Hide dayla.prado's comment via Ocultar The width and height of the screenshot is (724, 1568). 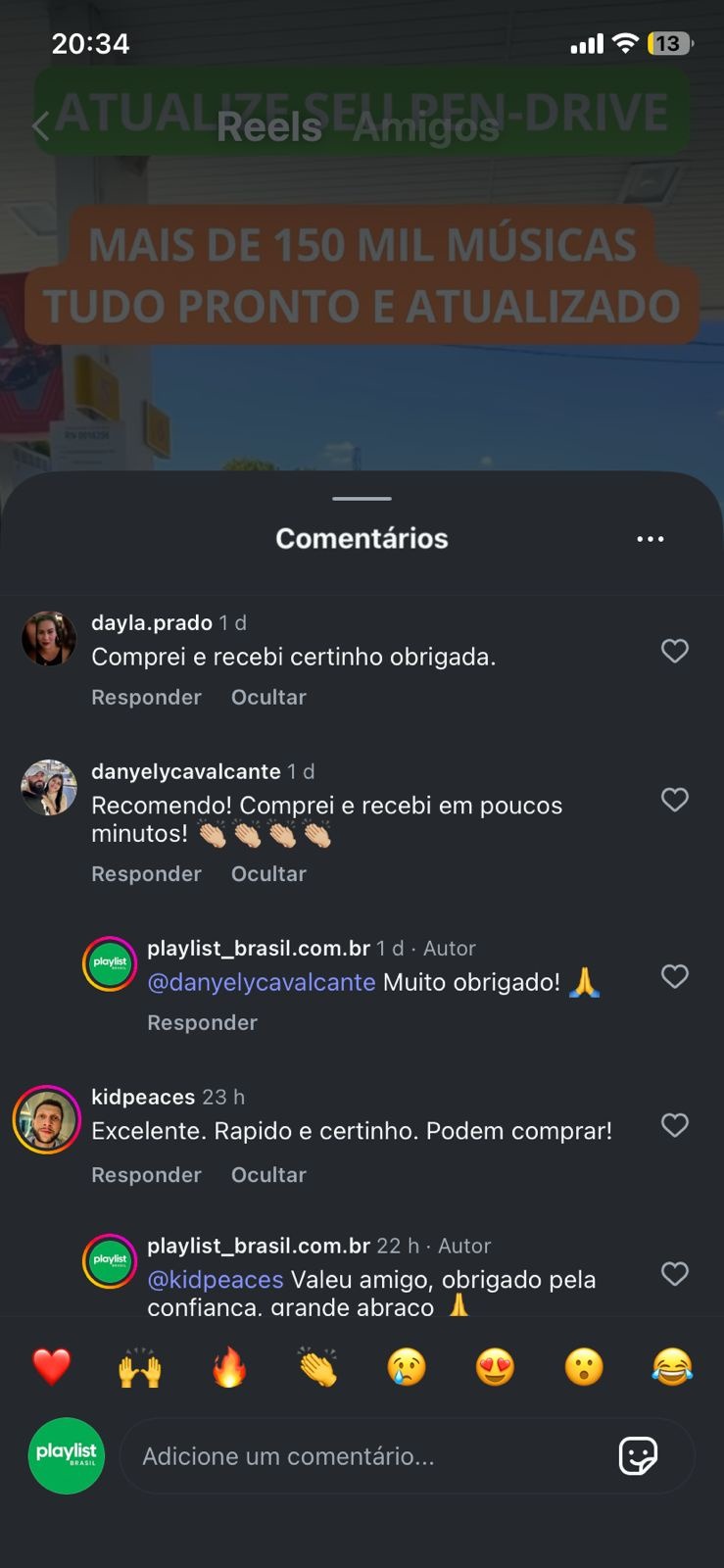(x=268, y=697)
